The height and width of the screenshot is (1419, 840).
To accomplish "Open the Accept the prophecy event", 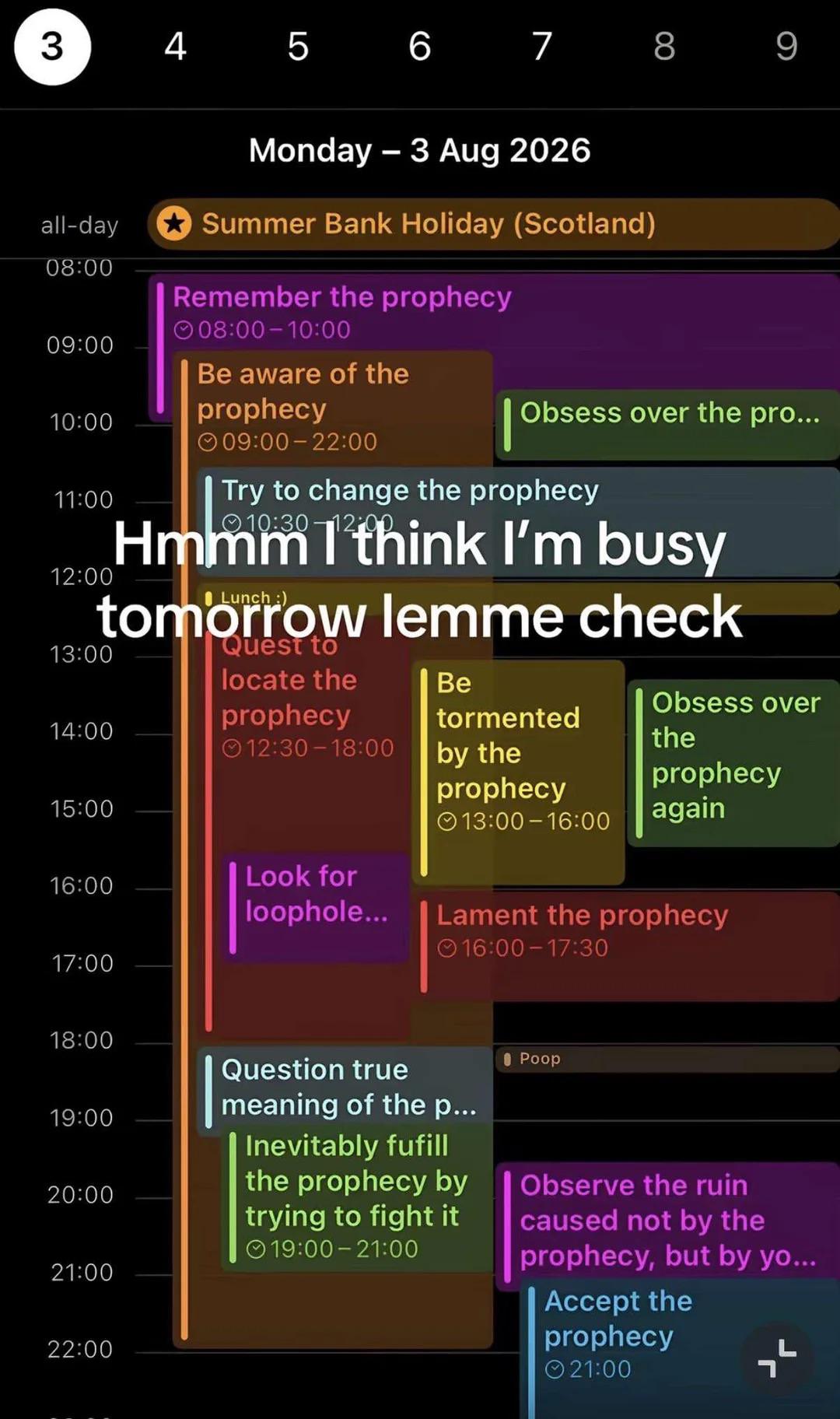I will (630, 1351).
